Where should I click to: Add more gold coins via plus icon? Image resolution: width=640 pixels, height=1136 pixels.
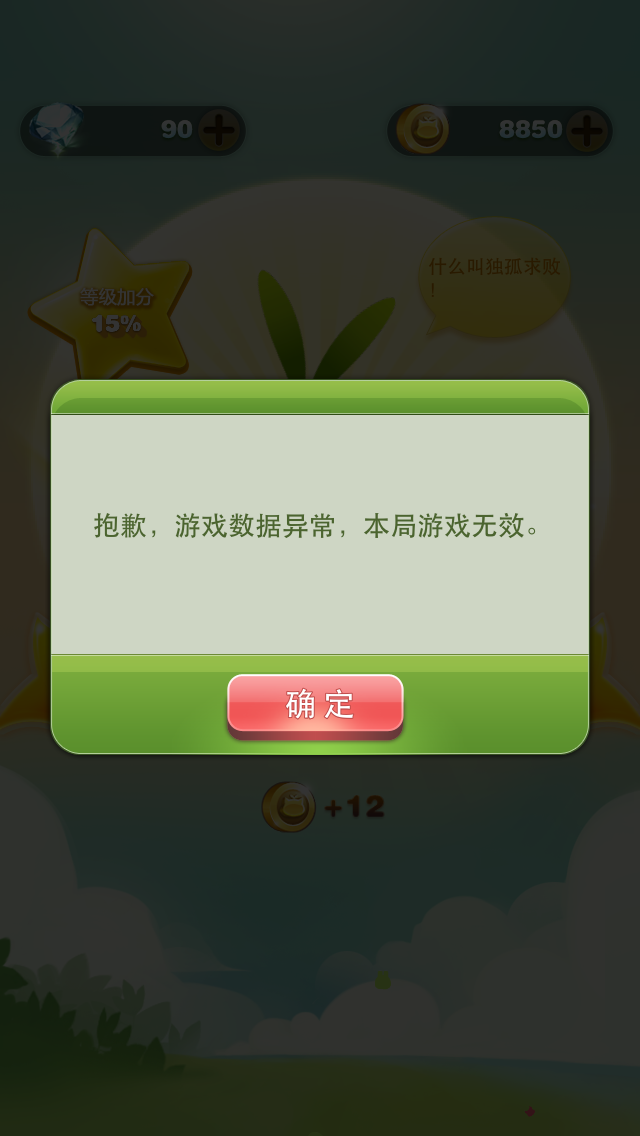pyautogui.click(x=587, y=130)
